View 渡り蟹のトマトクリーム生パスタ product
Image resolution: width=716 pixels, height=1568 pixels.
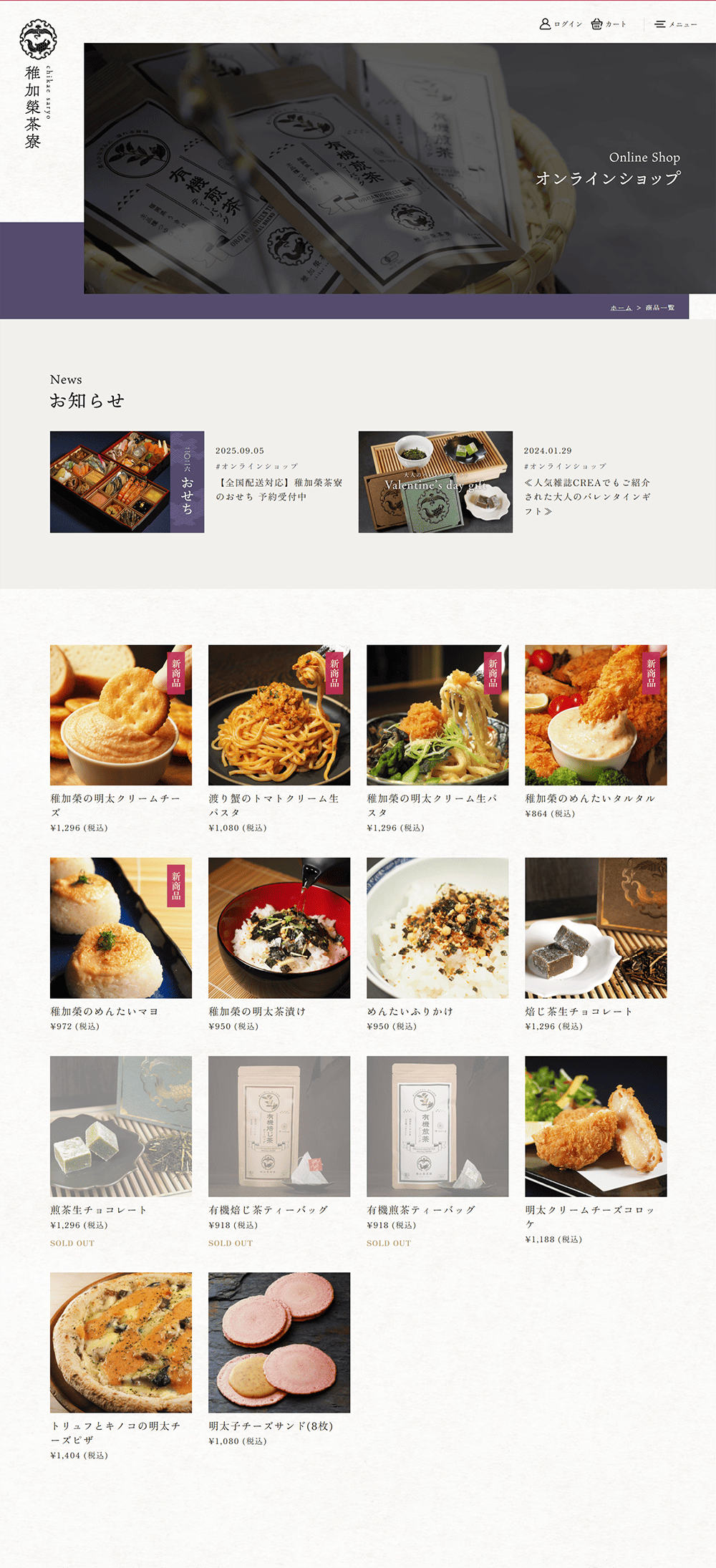click(279, 715)
